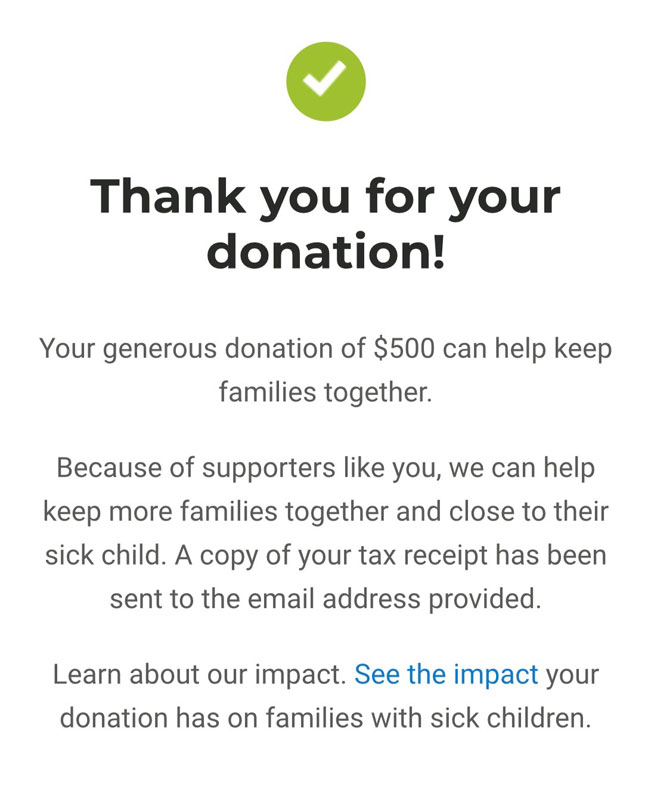This screenshot has width=648, height=800.
Task: Open the See the impact link
Action: (446, 674)
